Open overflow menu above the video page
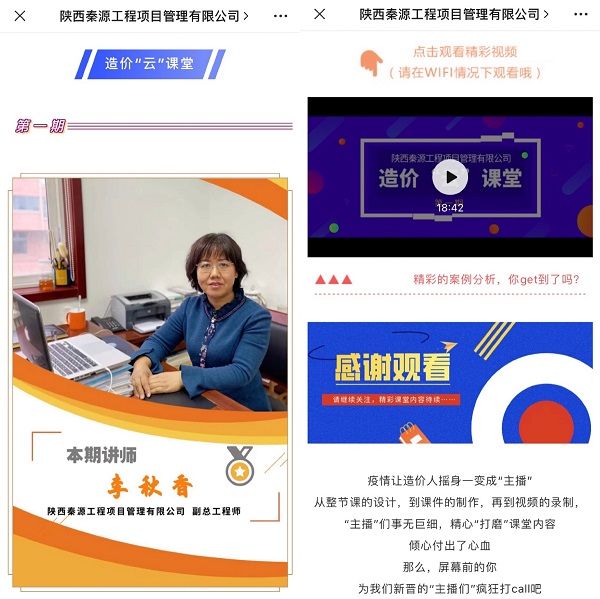Viewport: 600px width, 599px height. click(x=579, y=16)
